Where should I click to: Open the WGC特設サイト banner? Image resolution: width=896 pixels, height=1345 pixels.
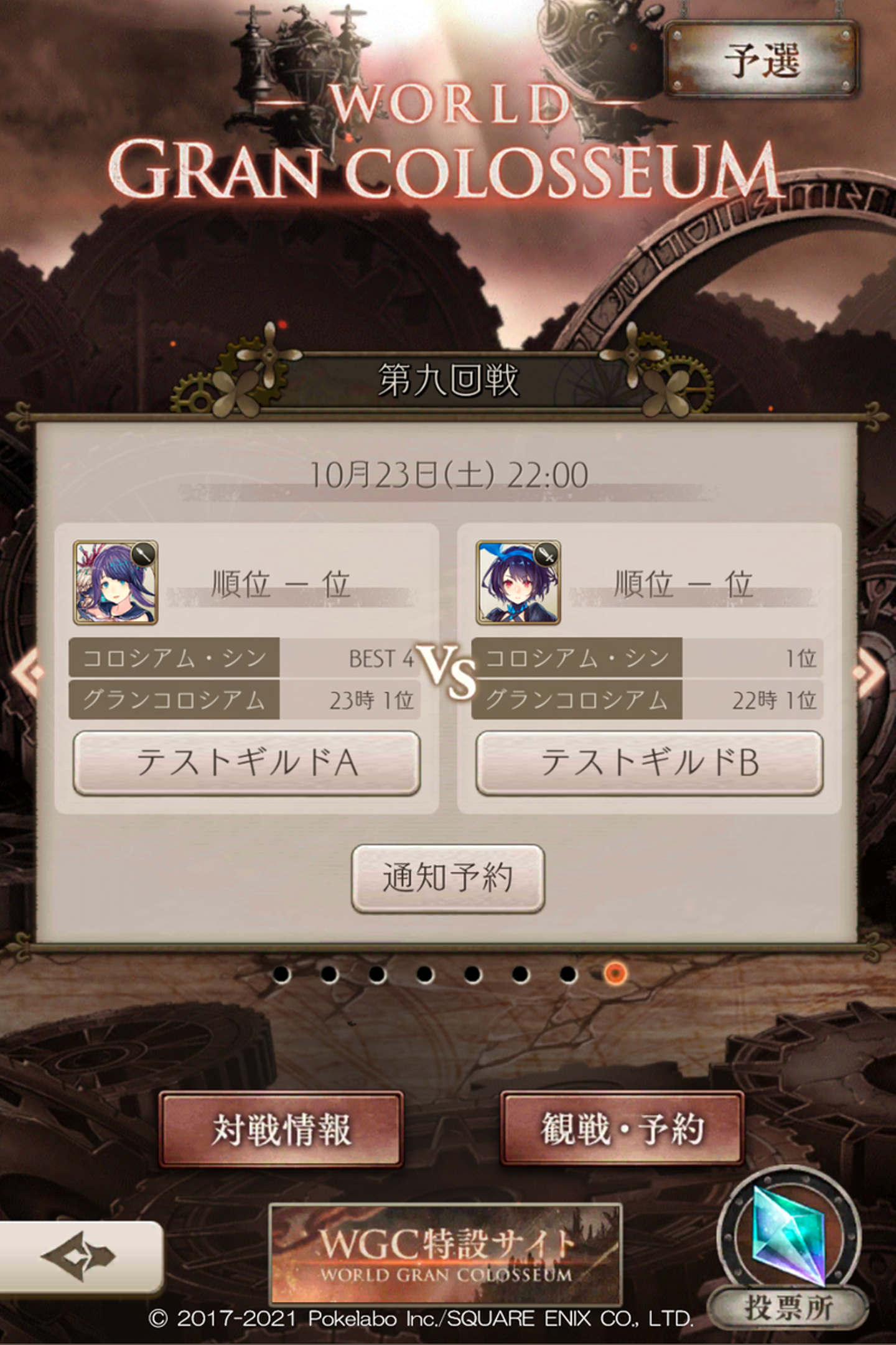(446, 1254)
